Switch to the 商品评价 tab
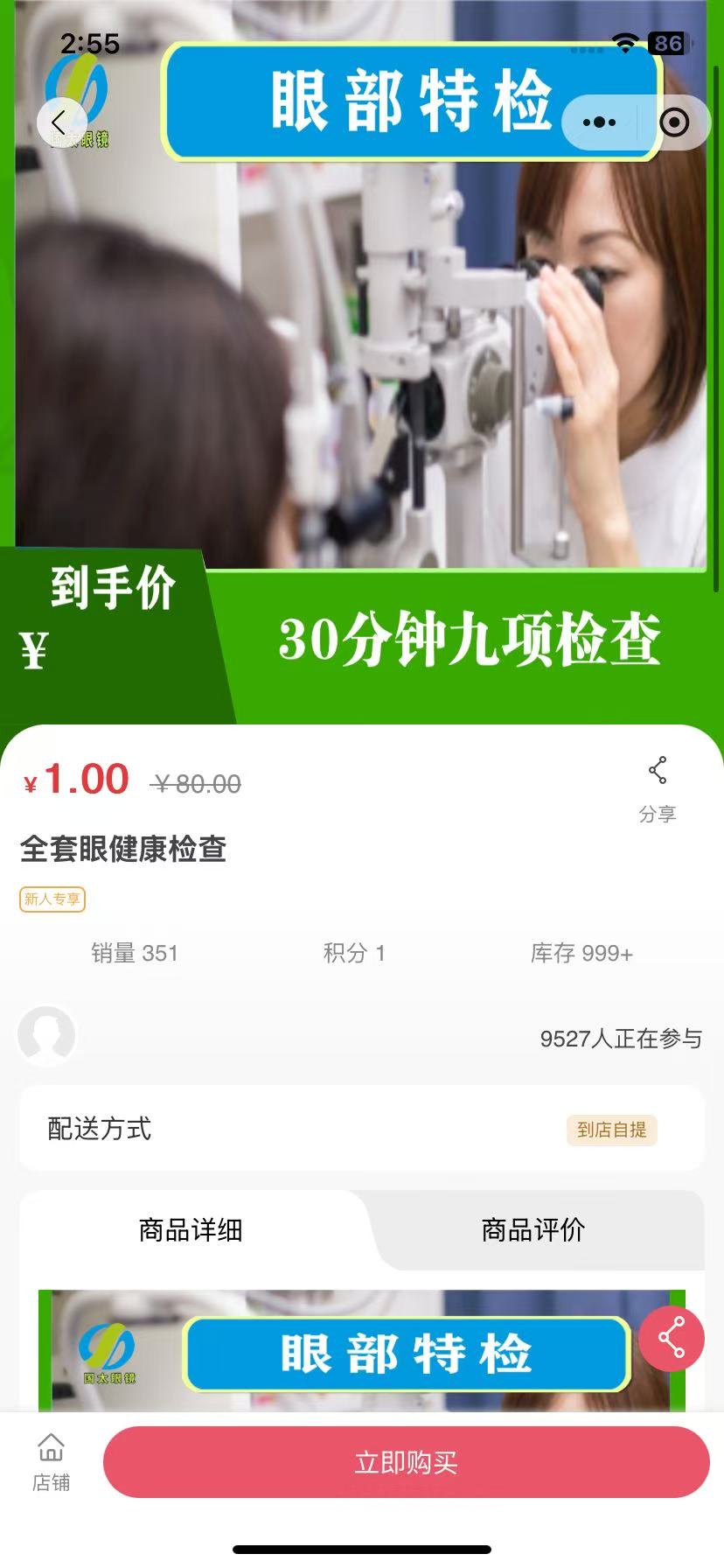Viewport: 724px width, 1568px height. click(x=533, y=1230)
